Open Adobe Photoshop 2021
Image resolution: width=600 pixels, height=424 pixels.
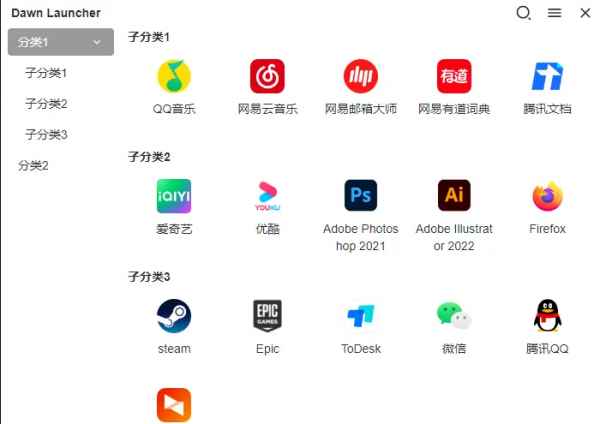pos(360,197)
